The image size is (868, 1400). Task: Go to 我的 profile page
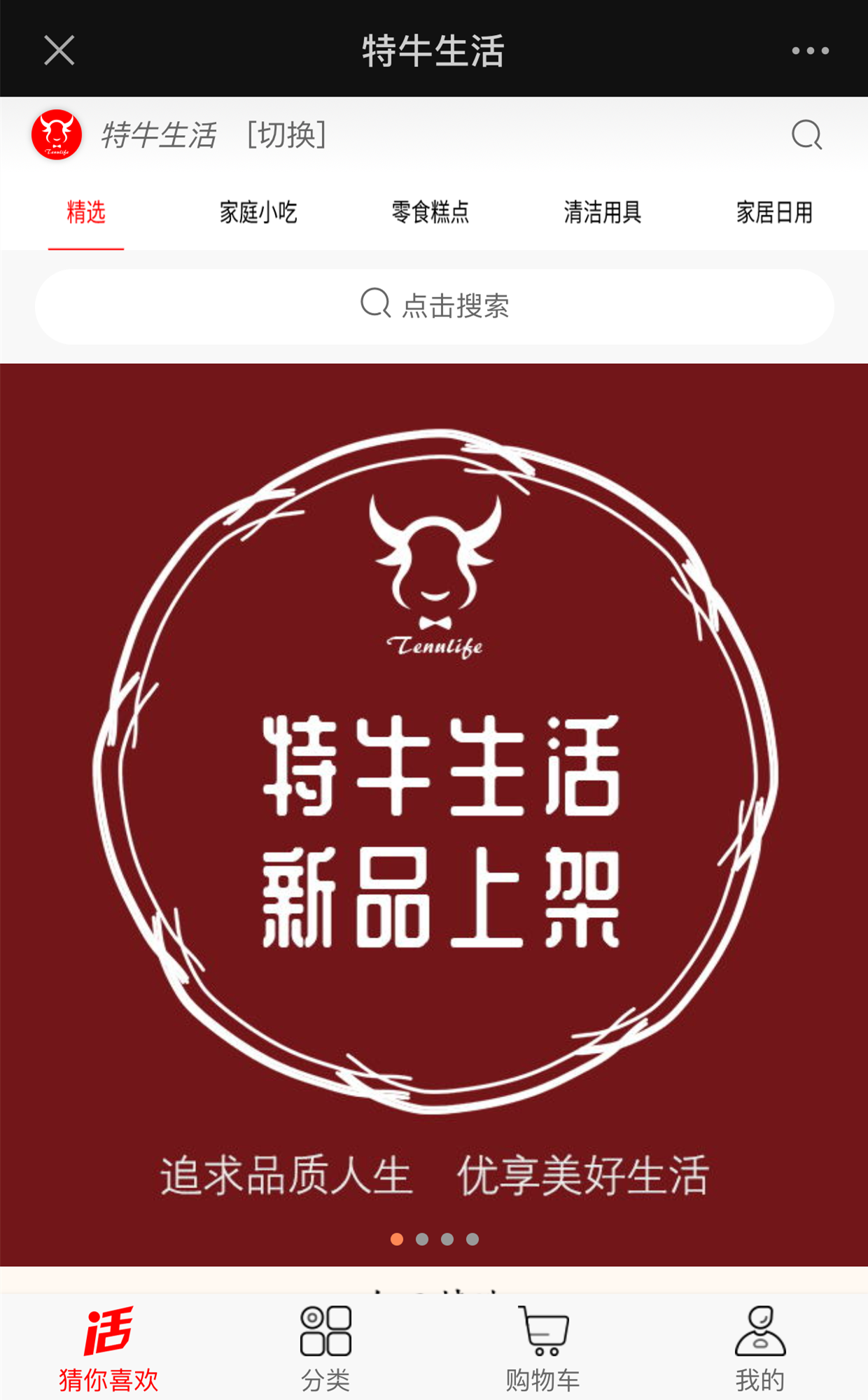pyautogui.click(x=760, y=1349)
